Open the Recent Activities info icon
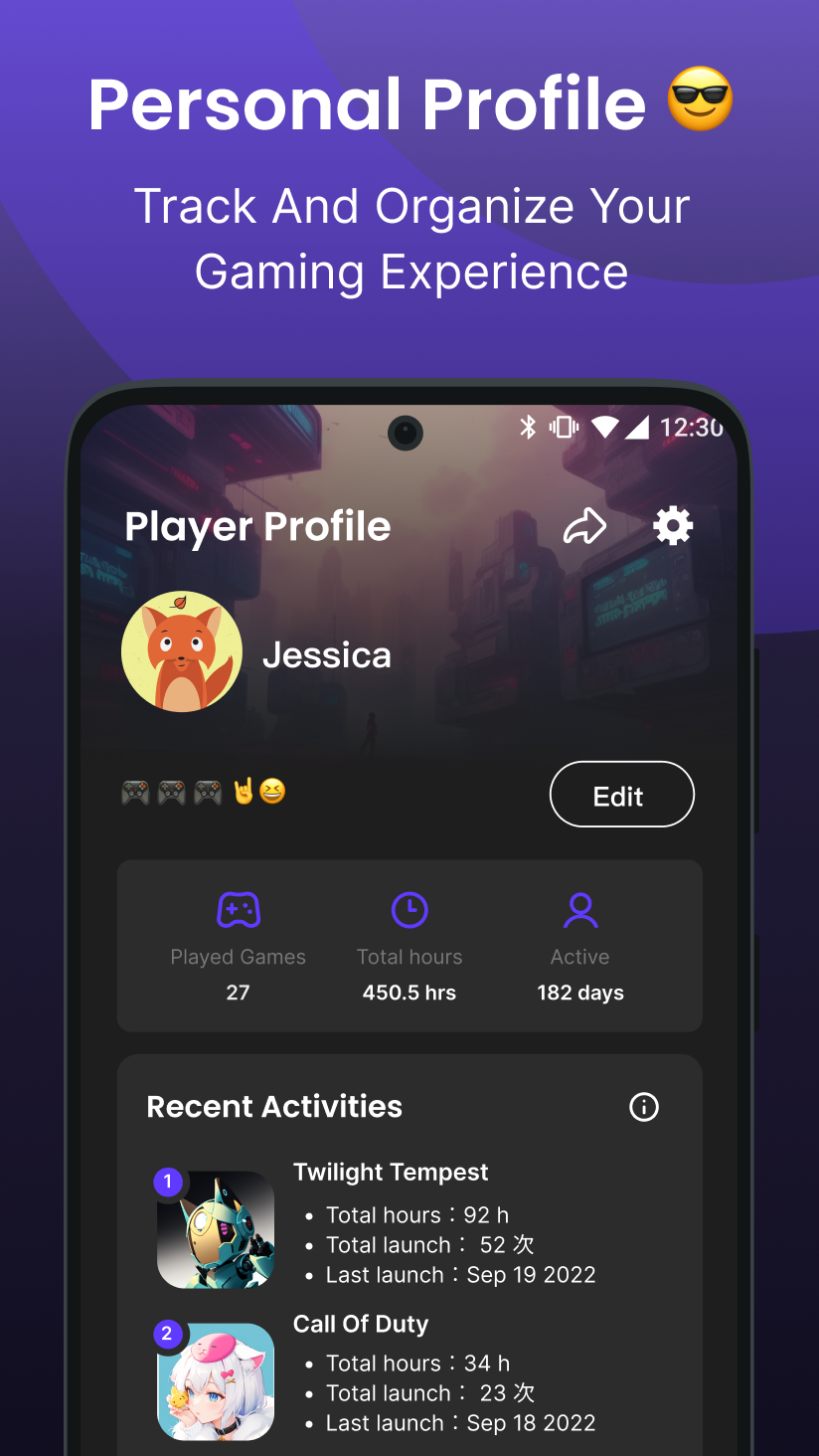819x1456 pixels. pos(643,1107)
